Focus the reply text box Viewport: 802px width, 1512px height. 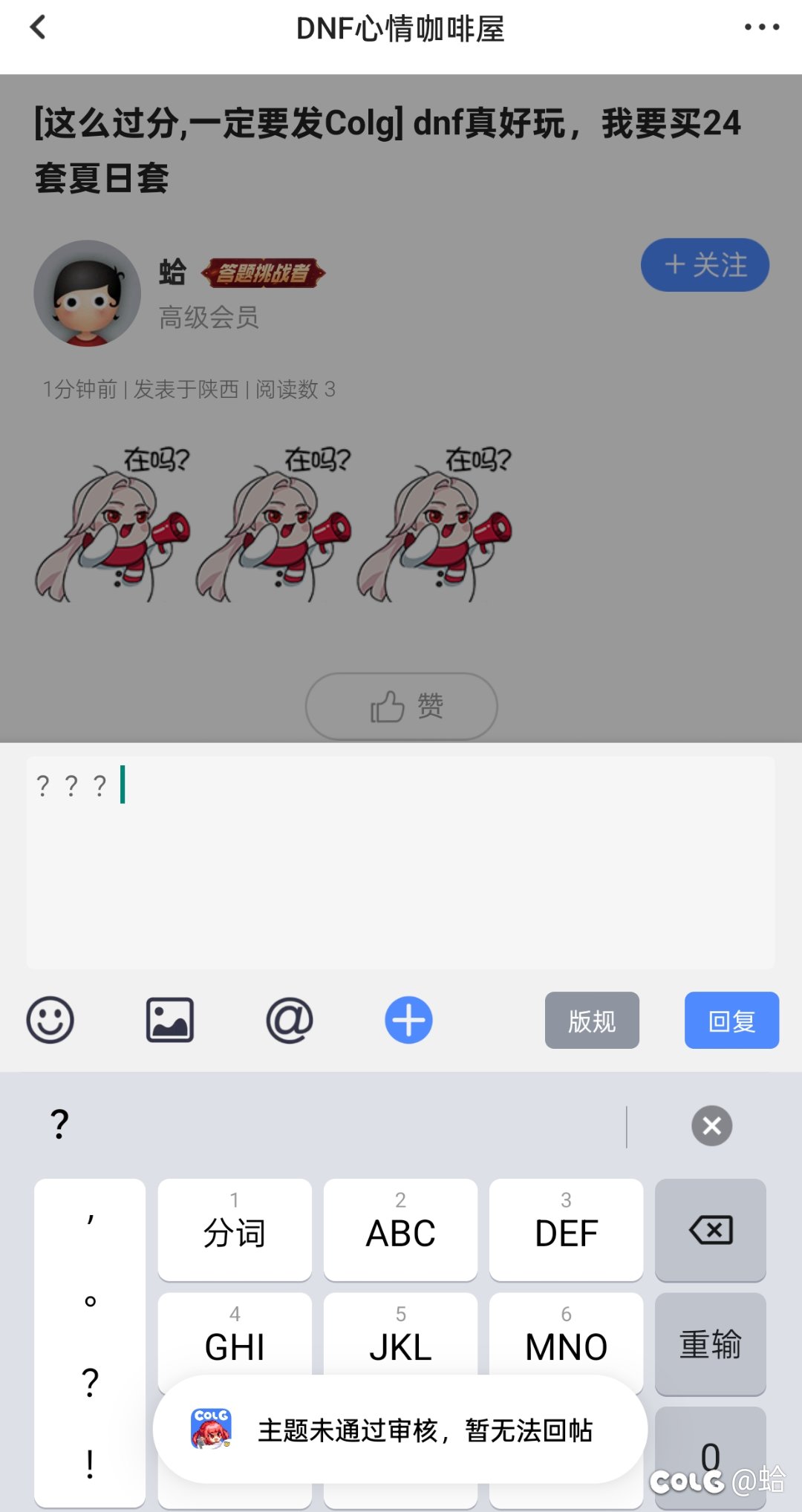click(401, 863)
